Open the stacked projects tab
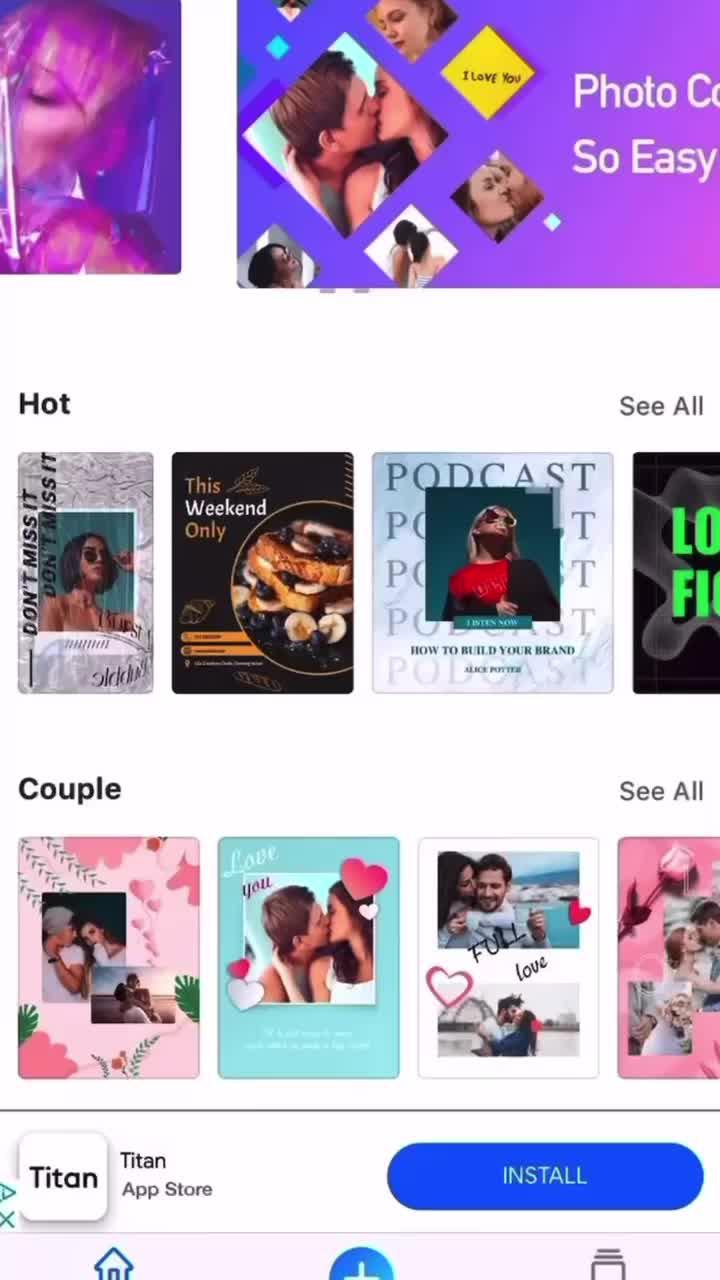Viewport: 720px width, 1280px height. [607, 1264]
